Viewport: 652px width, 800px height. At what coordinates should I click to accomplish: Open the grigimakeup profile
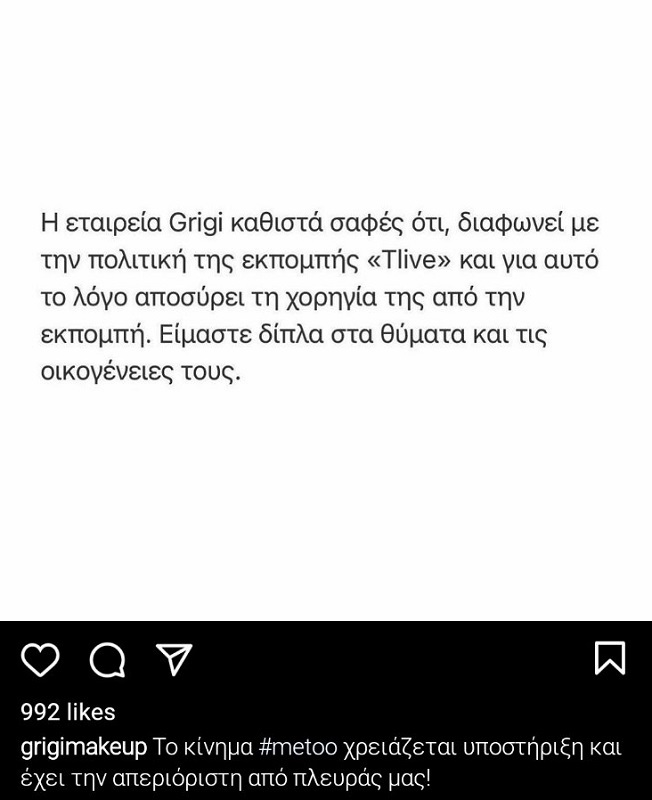(x=84, y=748)
